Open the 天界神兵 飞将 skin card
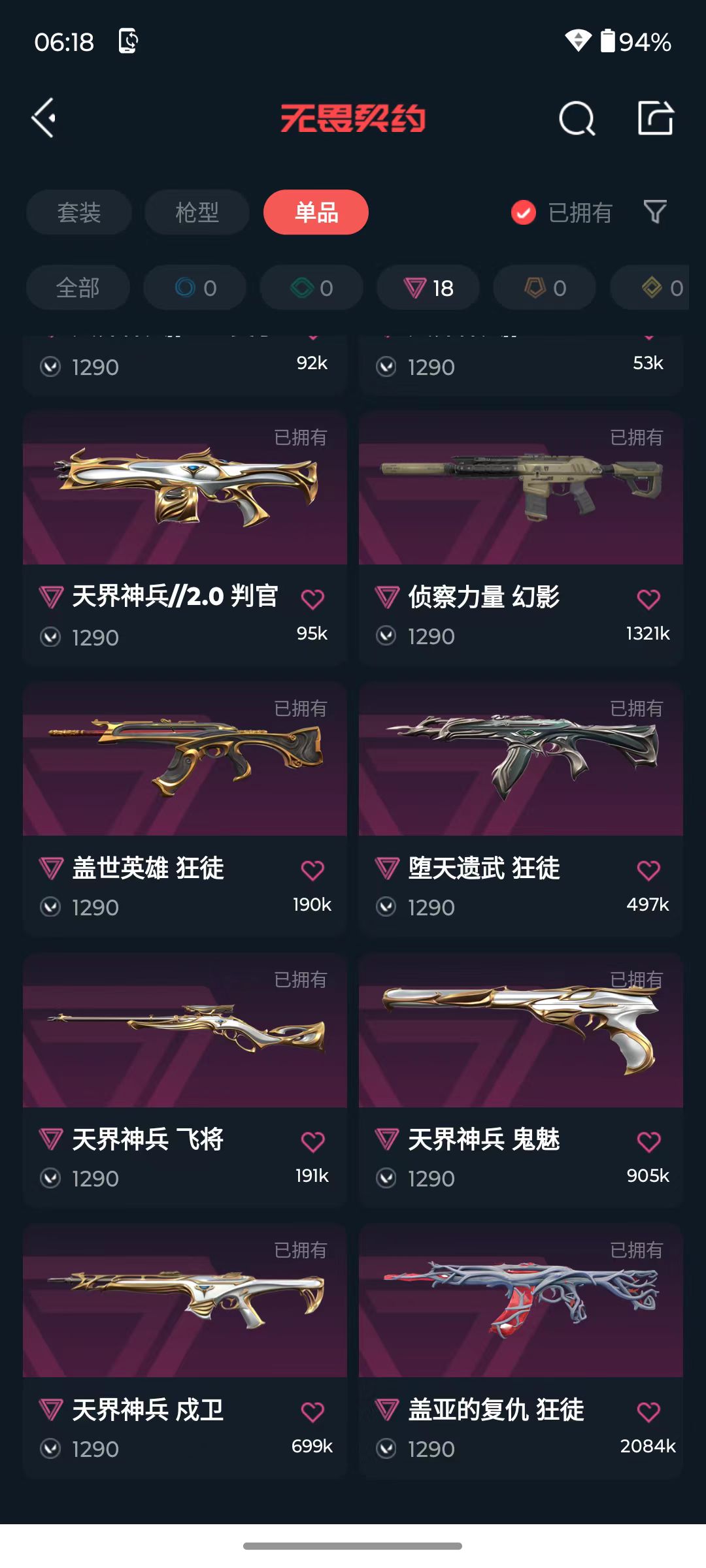This screenshot has height=1568, width=706. tap(185, 1081)
